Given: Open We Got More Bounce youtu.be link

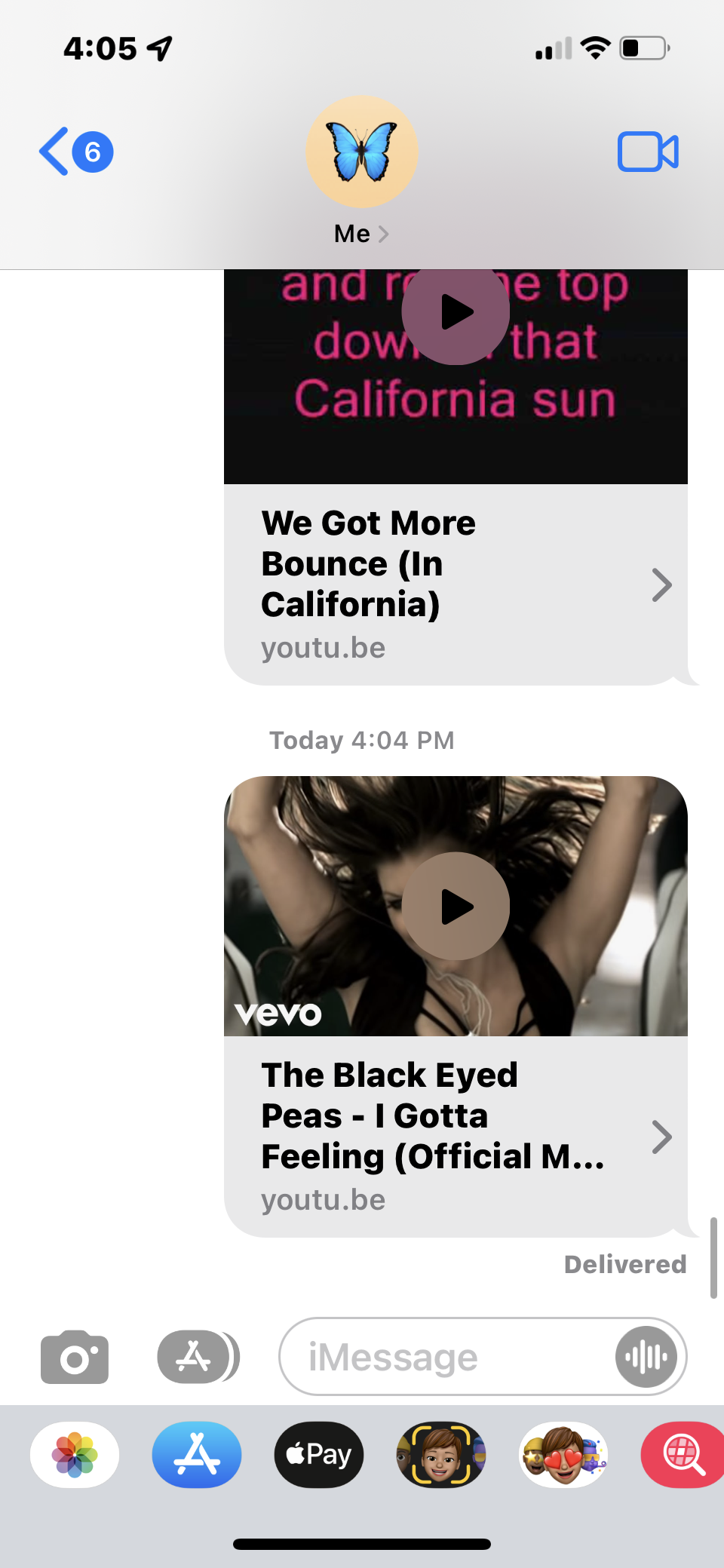Looking at the screenshot, I should pos(456,585).
